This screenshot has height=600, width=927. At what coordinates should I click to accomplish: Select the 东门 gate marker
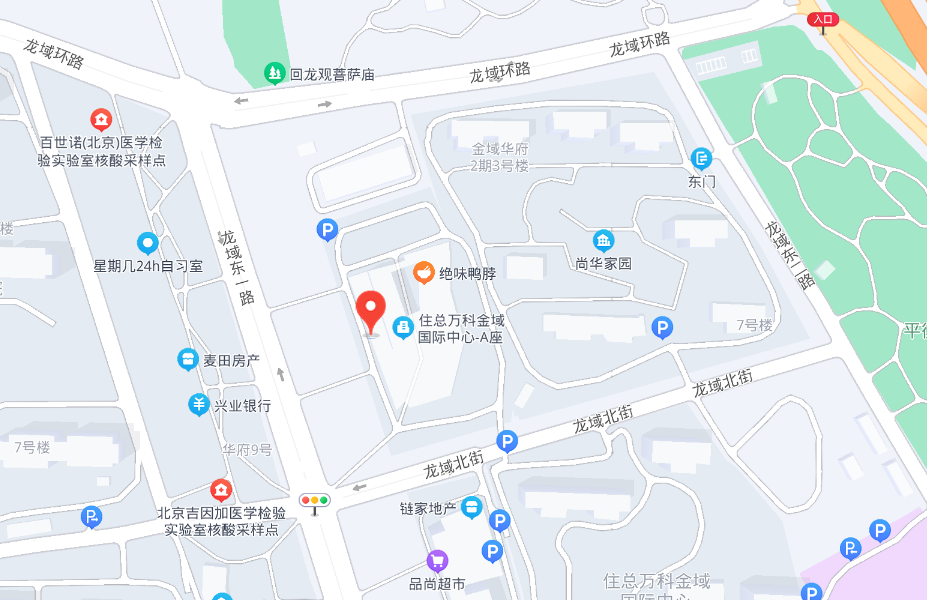703,159
